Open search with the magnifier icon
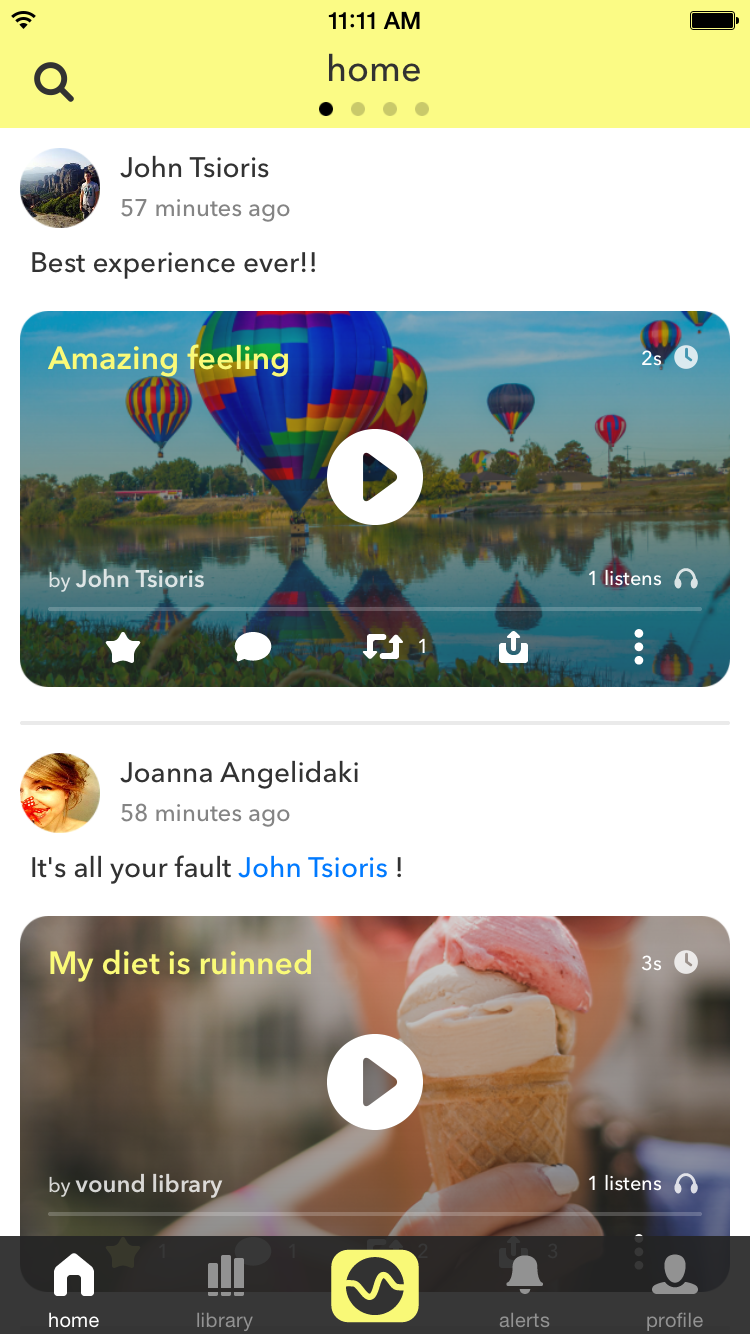 54,82
